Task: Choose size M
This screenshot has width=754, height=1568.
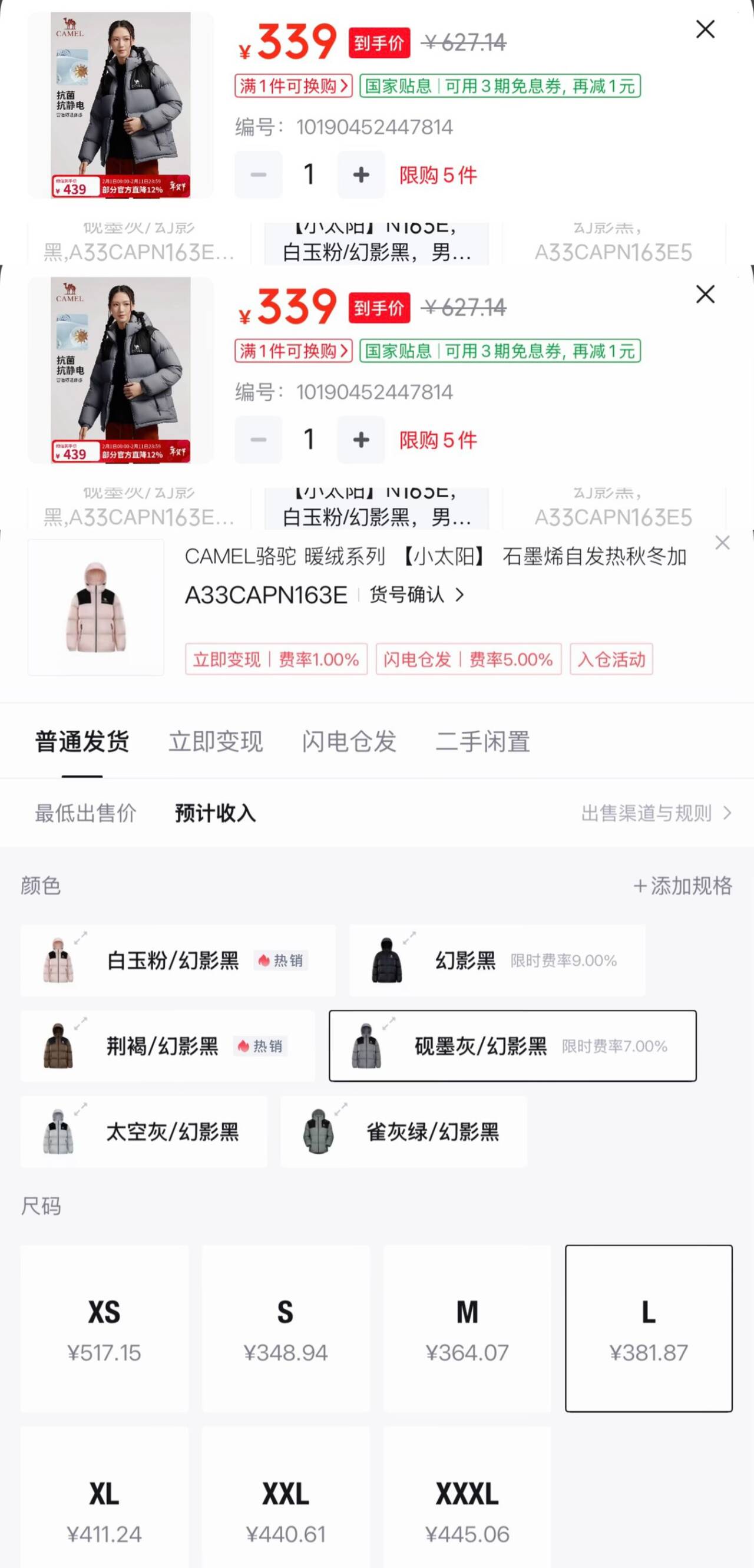Action: click(467, 1328)
